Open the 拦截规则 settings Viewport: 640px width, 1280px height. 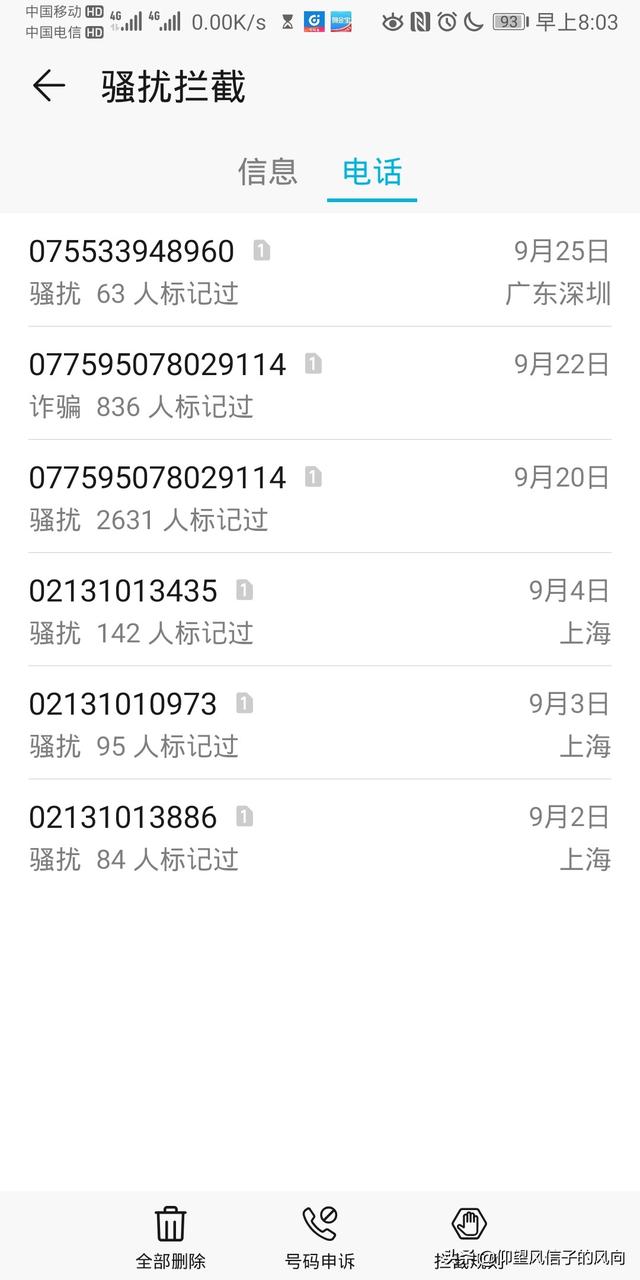click(x=469, y=1237)
